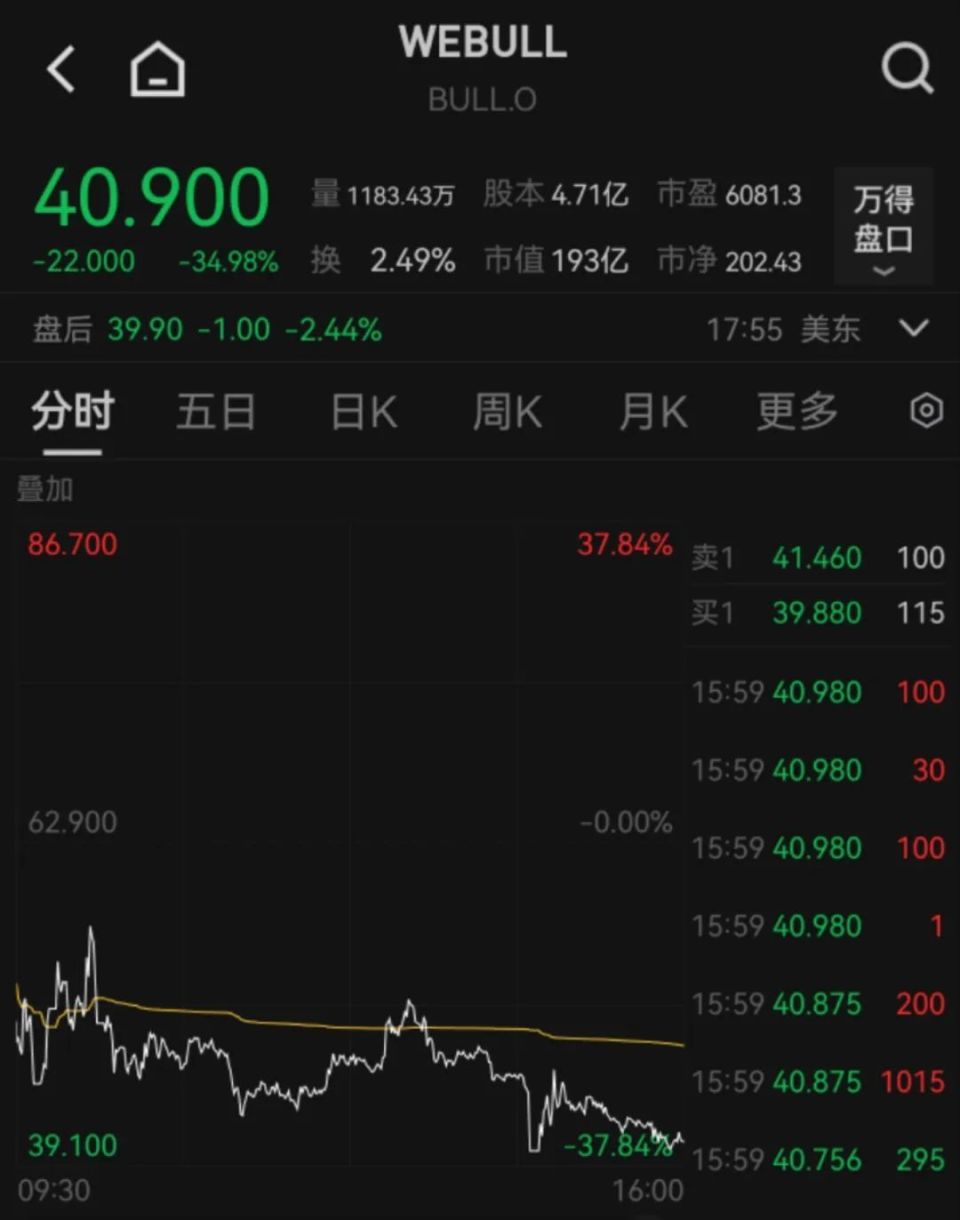Switch to the 周K weekly chart
This screenshot has height=1220, width=960.
[x=507, y=411]
